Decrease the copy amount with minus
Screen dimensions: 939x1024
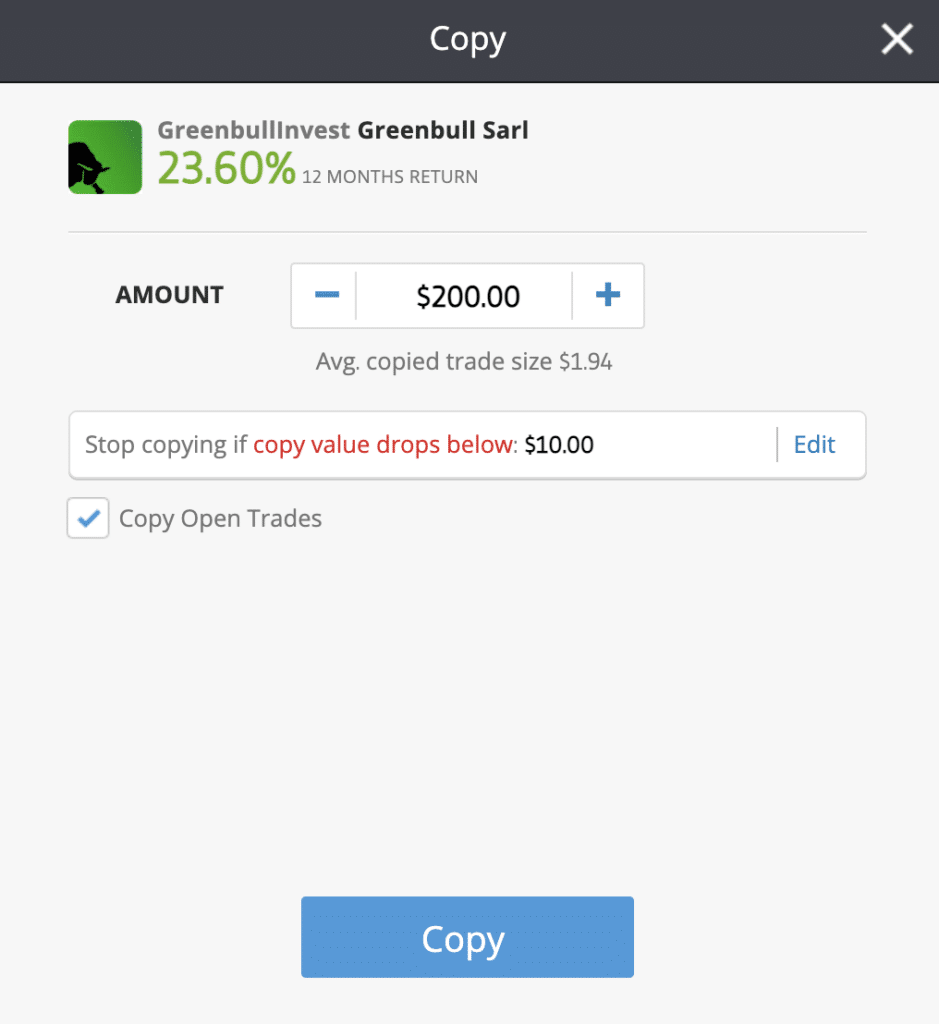pos(327,295)
